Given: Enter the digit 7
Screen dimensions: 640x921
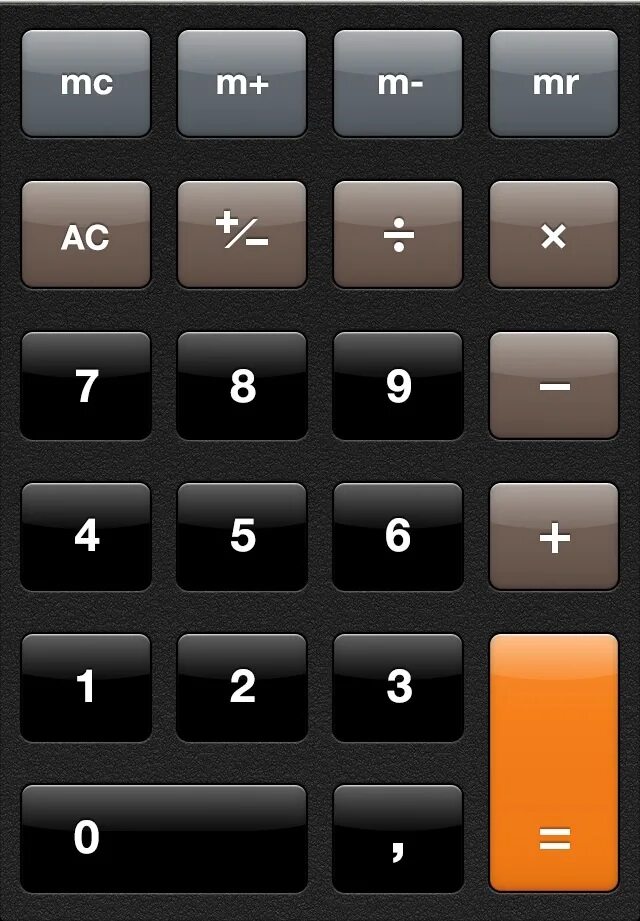Looking at the screenshot, I should [x=86, y=386].
